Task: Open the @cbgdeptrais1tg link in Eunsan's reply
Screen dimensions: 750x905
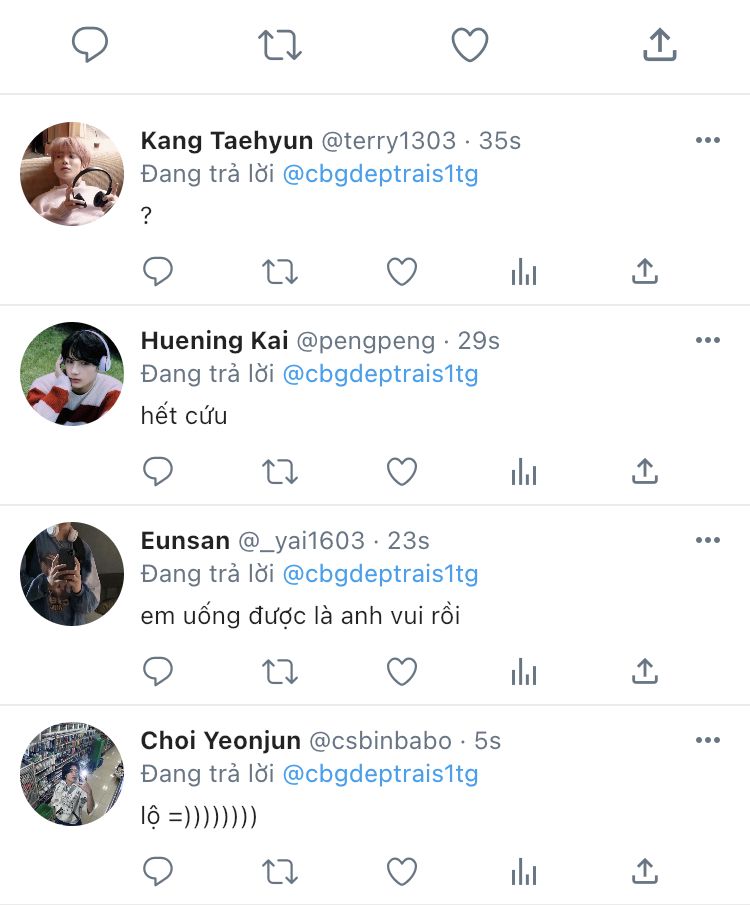Action: tap(380, 574)
